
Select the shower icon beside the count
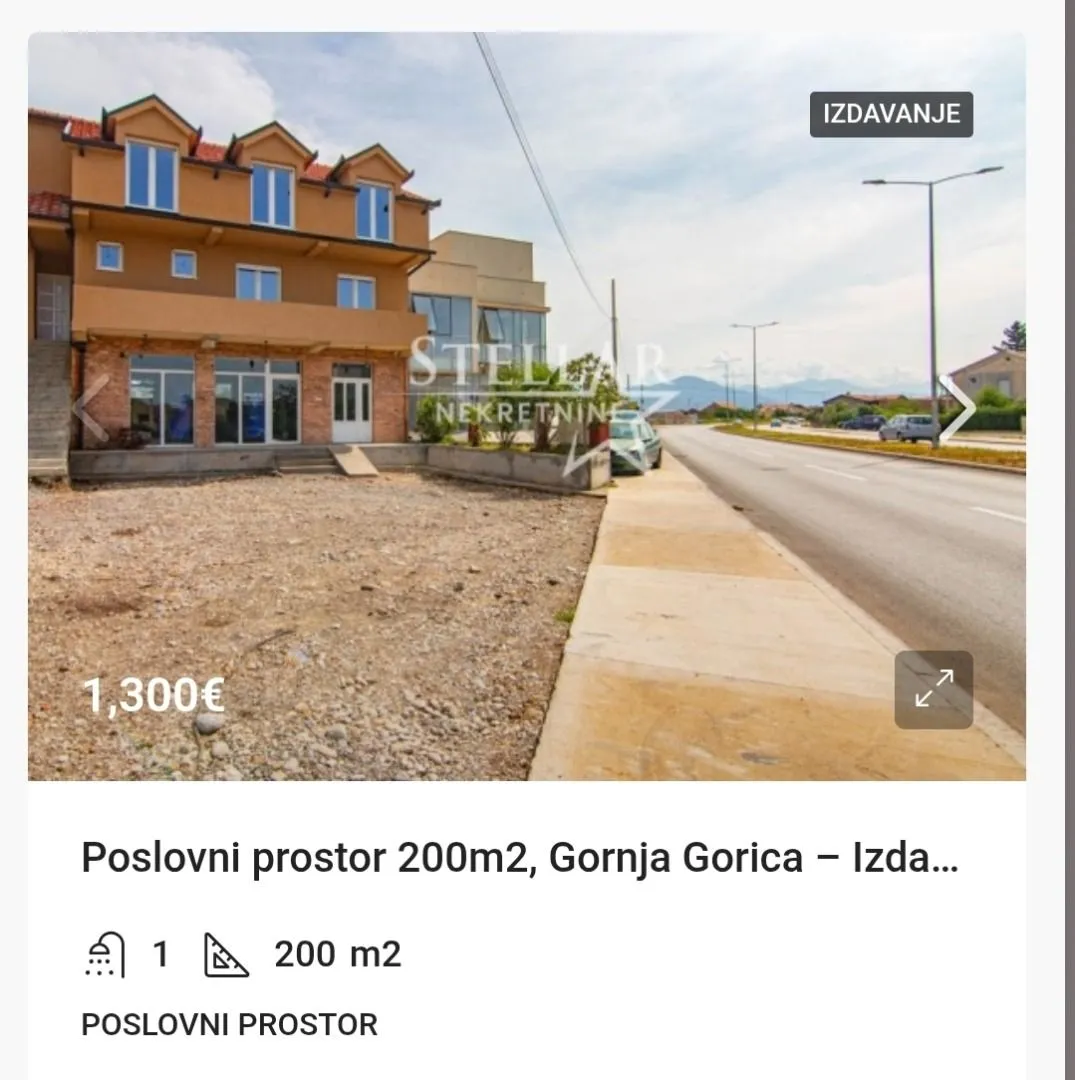(x=104, y=955)
